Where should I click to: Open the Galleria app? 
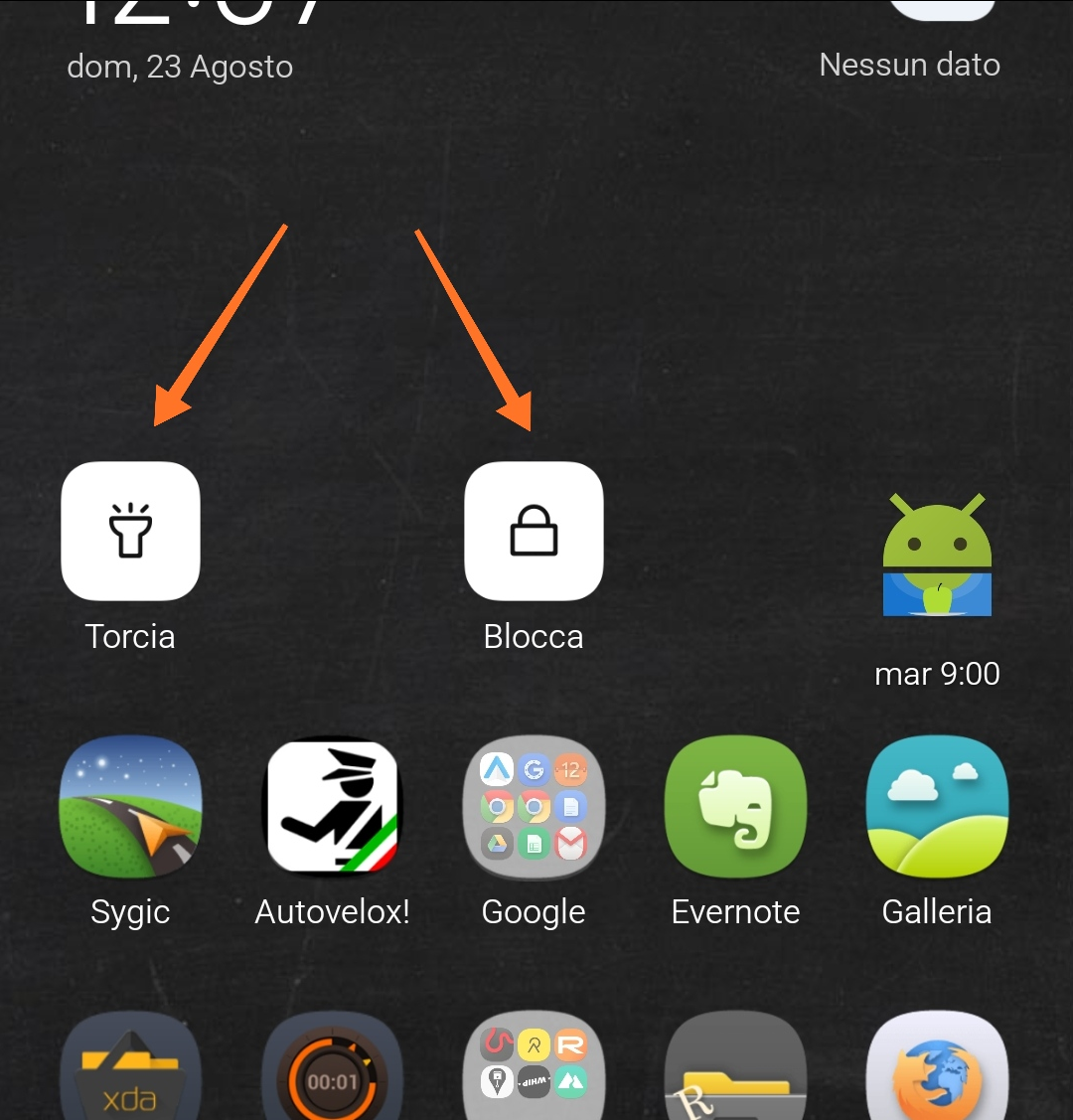[x=937, y=807]
